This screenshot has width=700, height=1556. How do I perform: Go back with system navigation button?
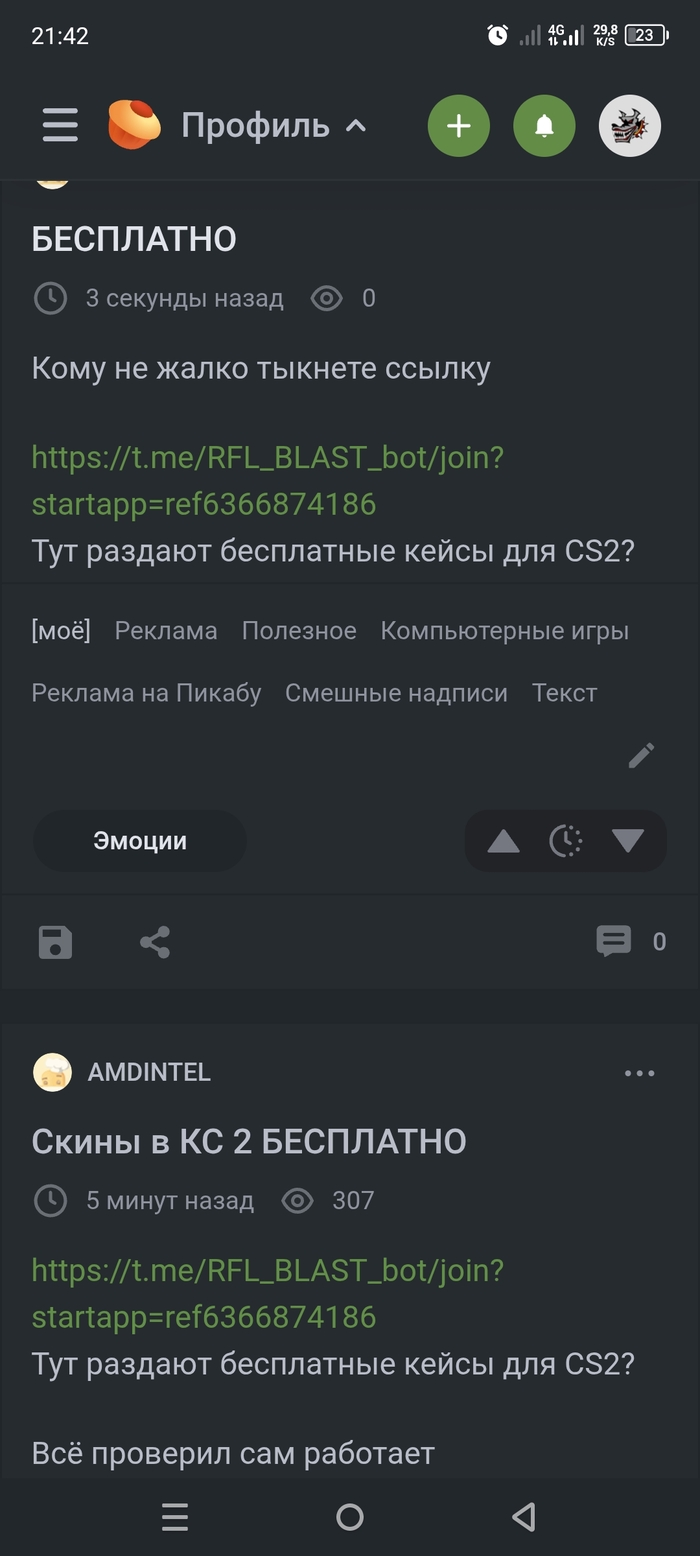point(524,1517)
